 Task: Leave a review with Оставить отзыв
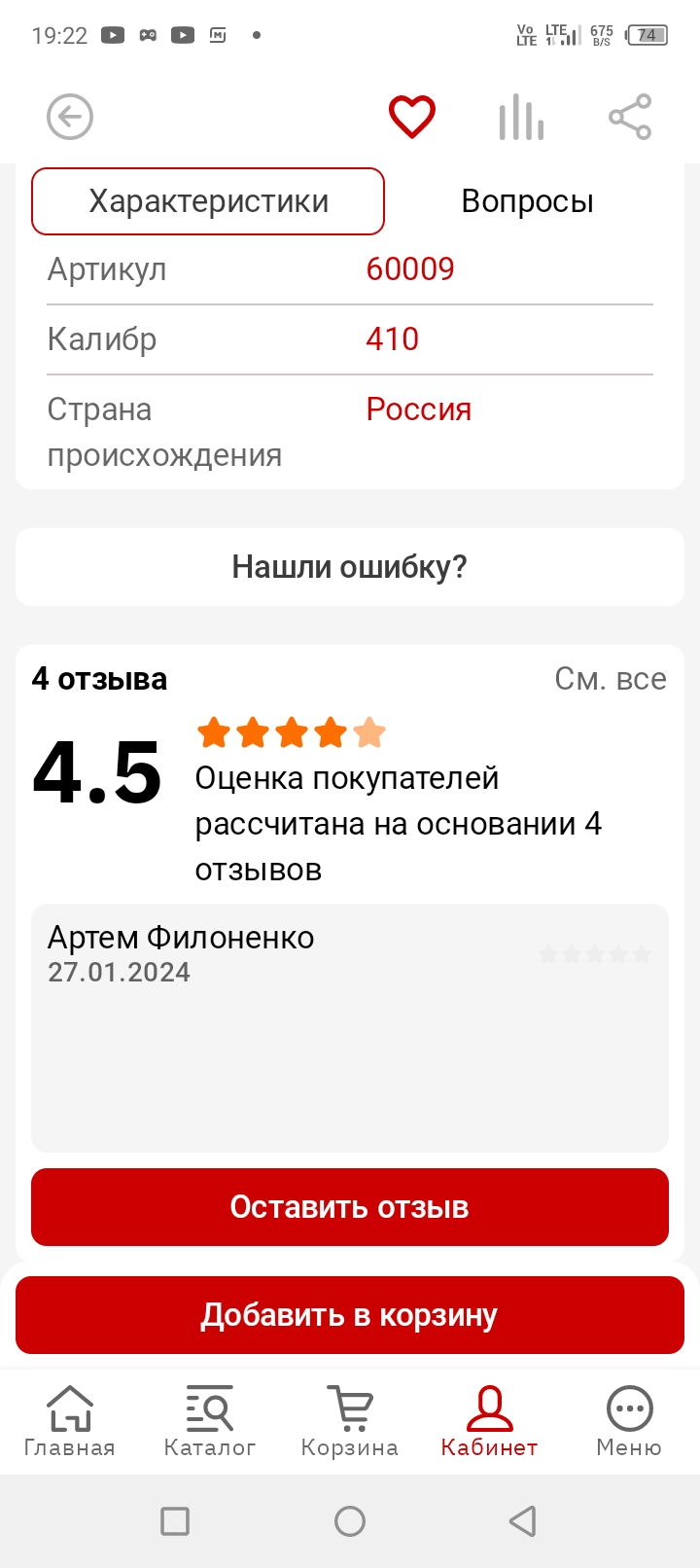click(350, 1207)
